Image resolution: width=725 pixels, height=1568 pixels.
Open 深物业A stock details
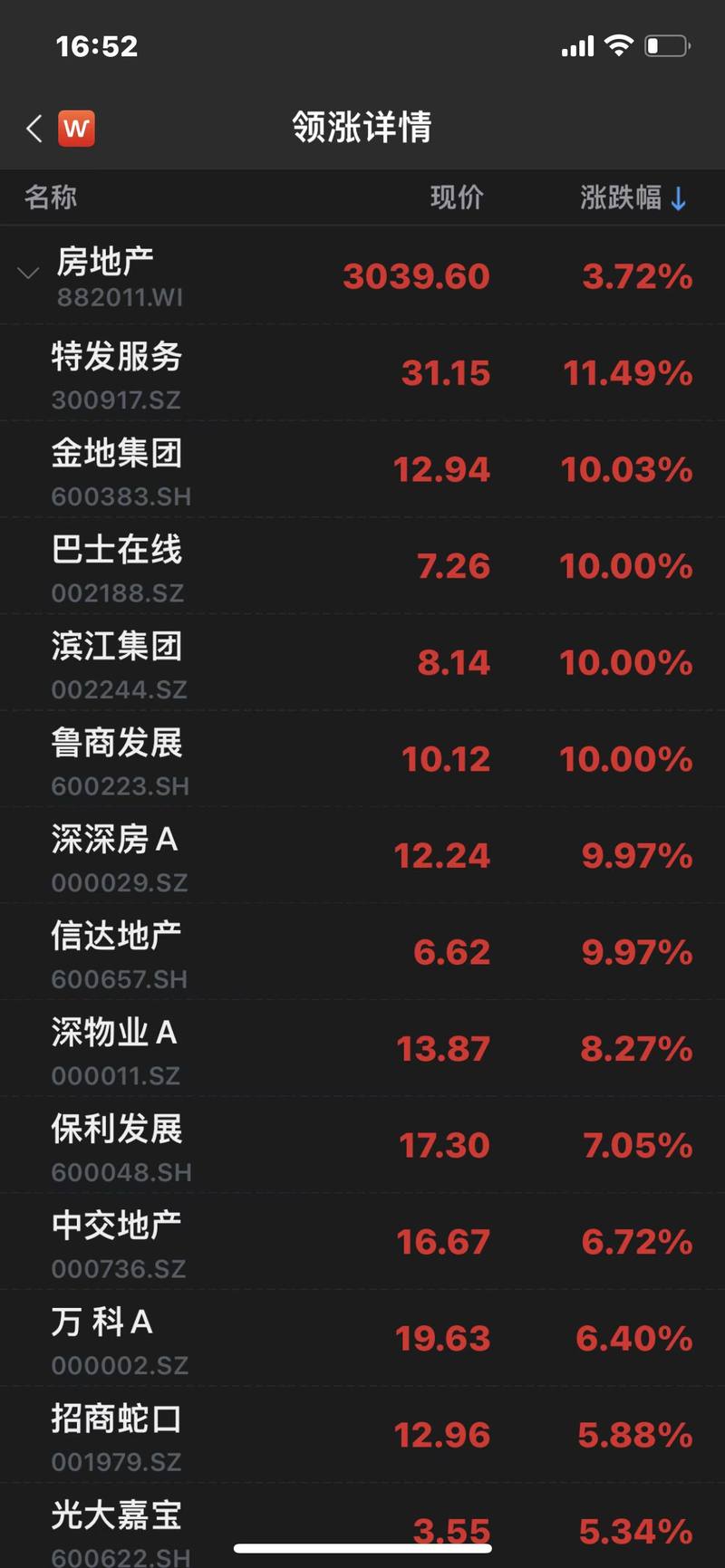point(362,1049)
